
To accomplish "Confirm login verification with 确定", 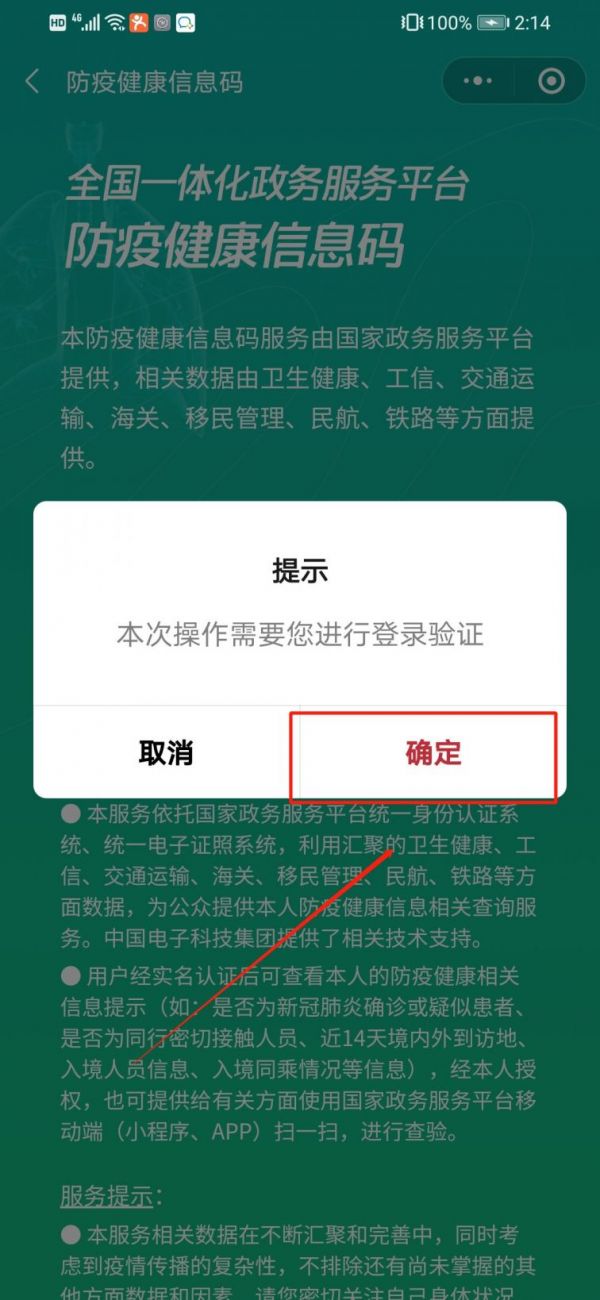I will pos(433,752).
